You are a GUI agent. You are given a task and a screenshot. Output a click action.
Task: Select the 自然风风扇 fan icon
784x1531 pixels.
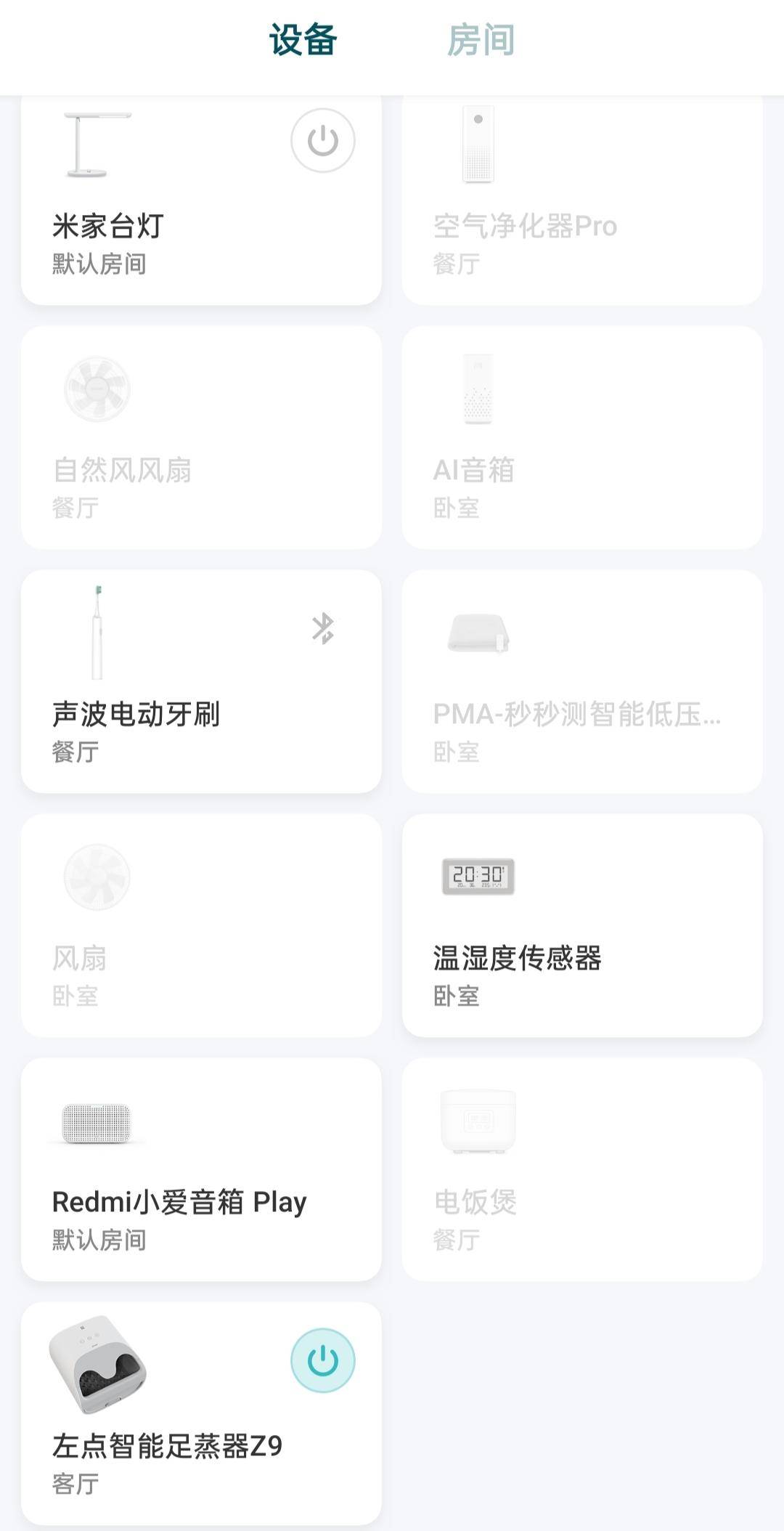[98, 389]
